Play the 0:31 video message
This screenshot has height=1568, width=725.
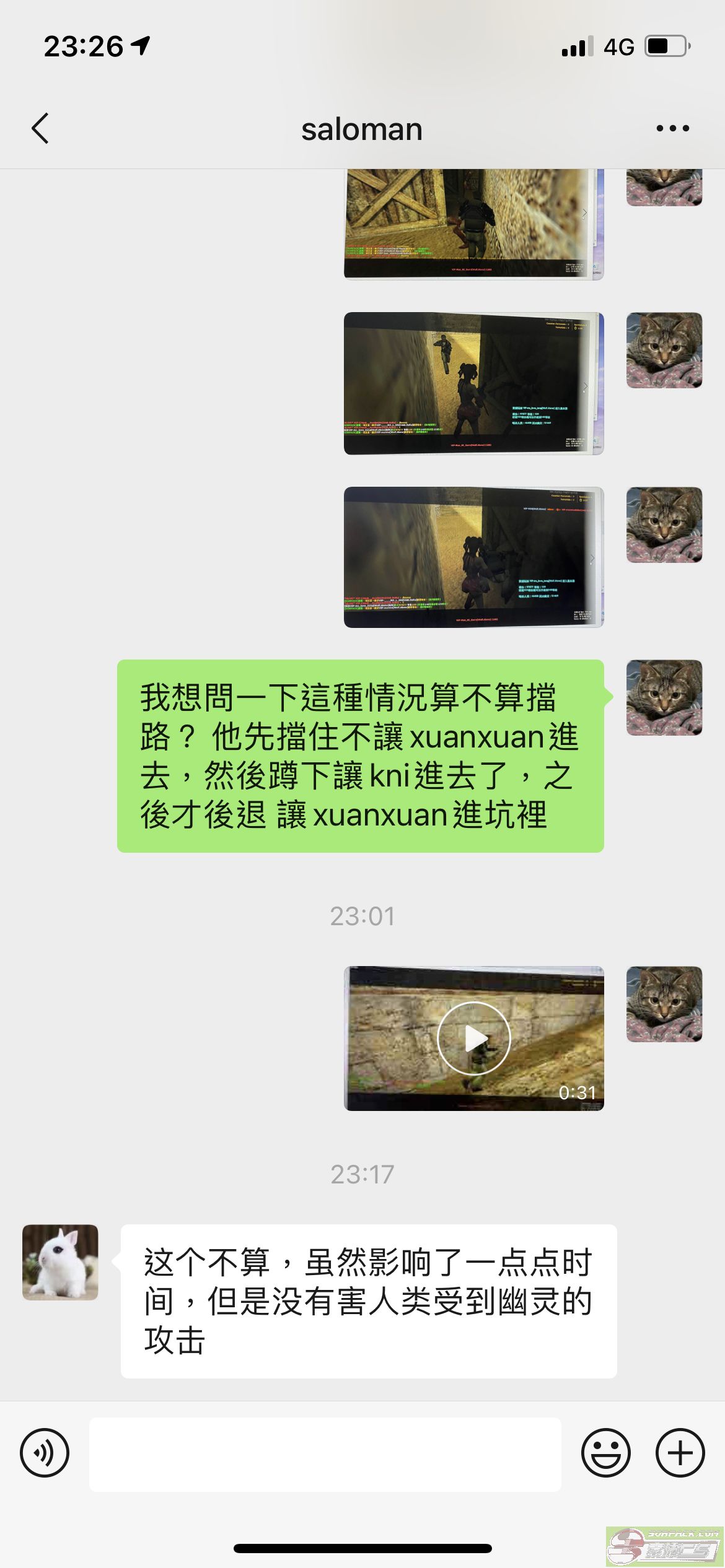[474, 1039]
